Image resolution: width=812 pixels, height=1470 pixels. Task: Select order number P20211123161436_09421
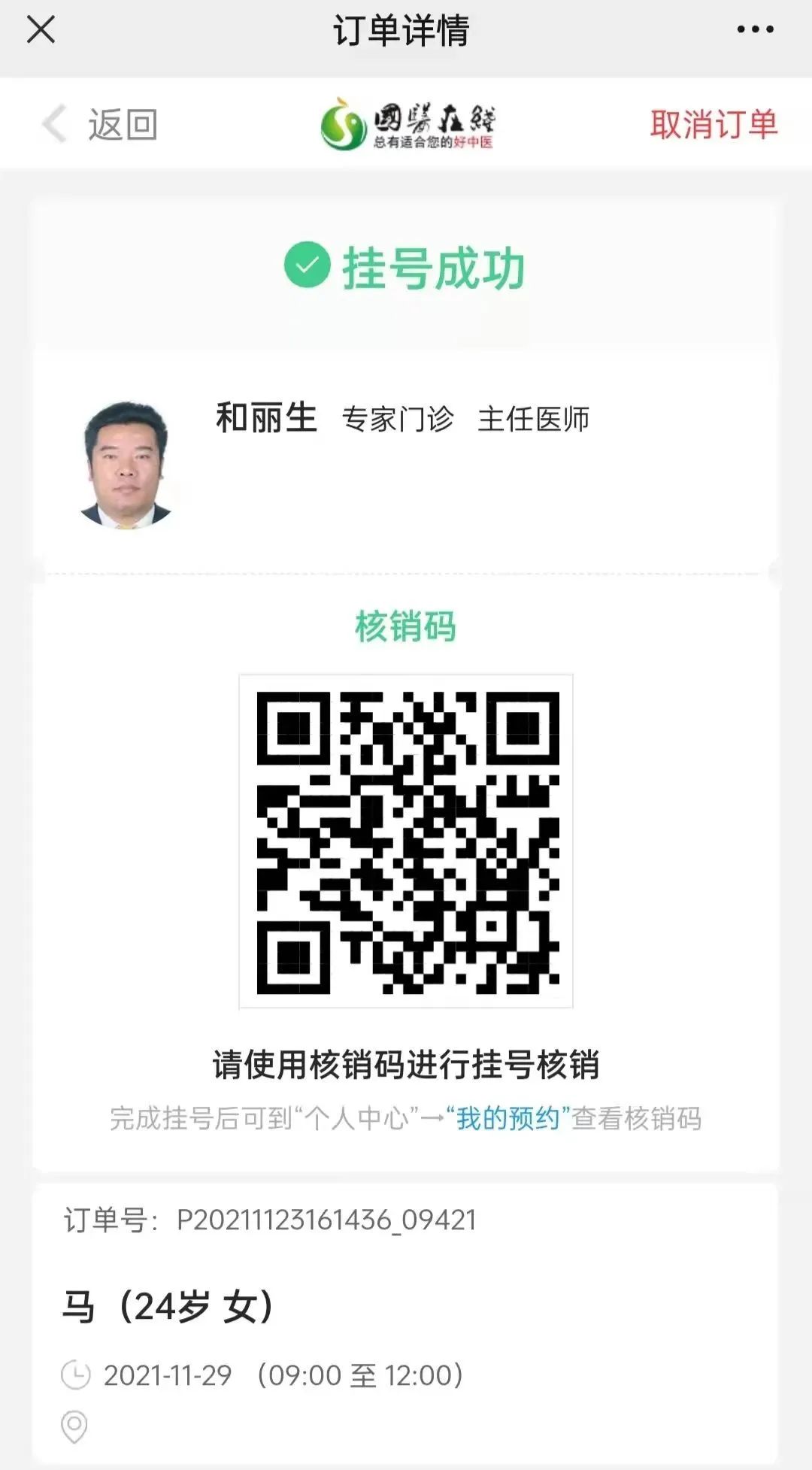325,1217
